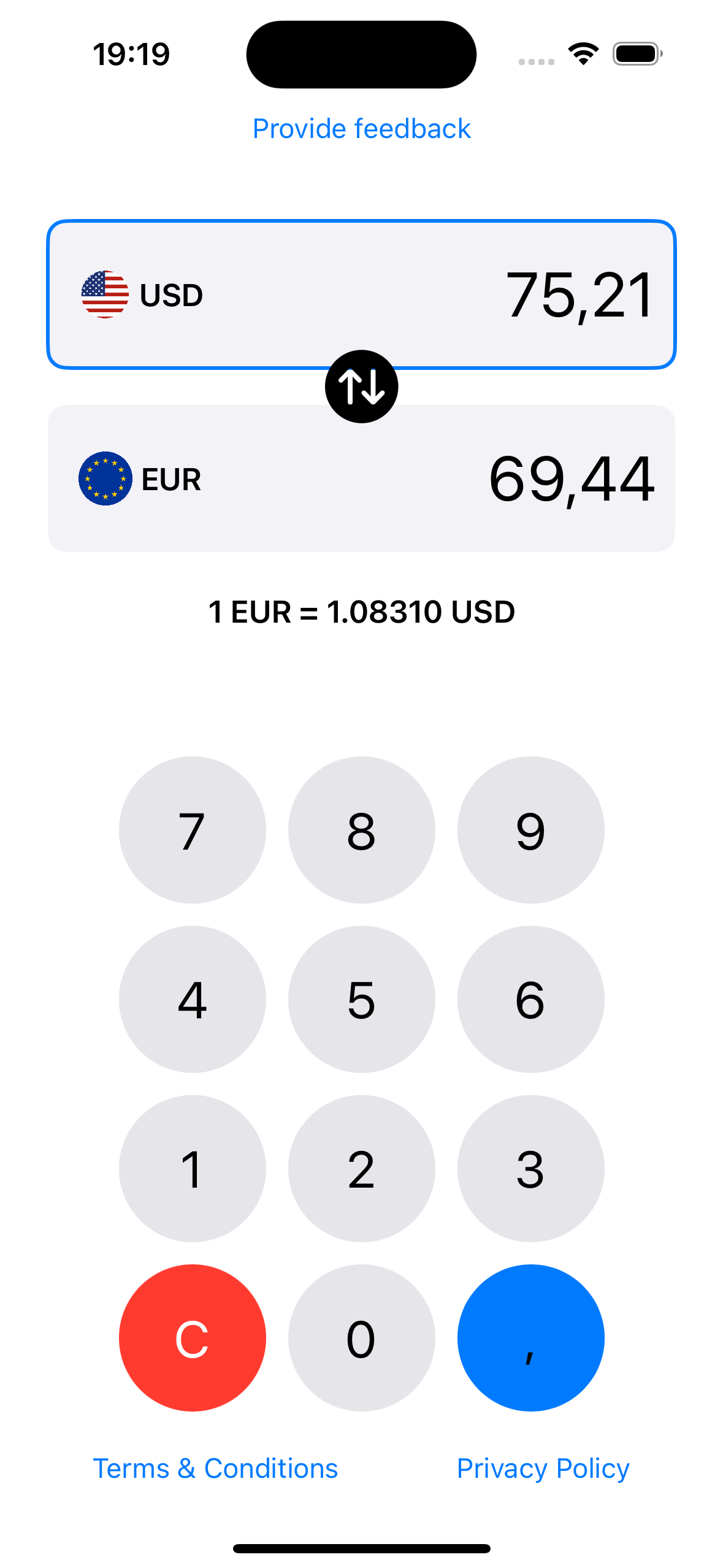Tap keypad number 2
Screen dimensions: 723x1568
361,1169
